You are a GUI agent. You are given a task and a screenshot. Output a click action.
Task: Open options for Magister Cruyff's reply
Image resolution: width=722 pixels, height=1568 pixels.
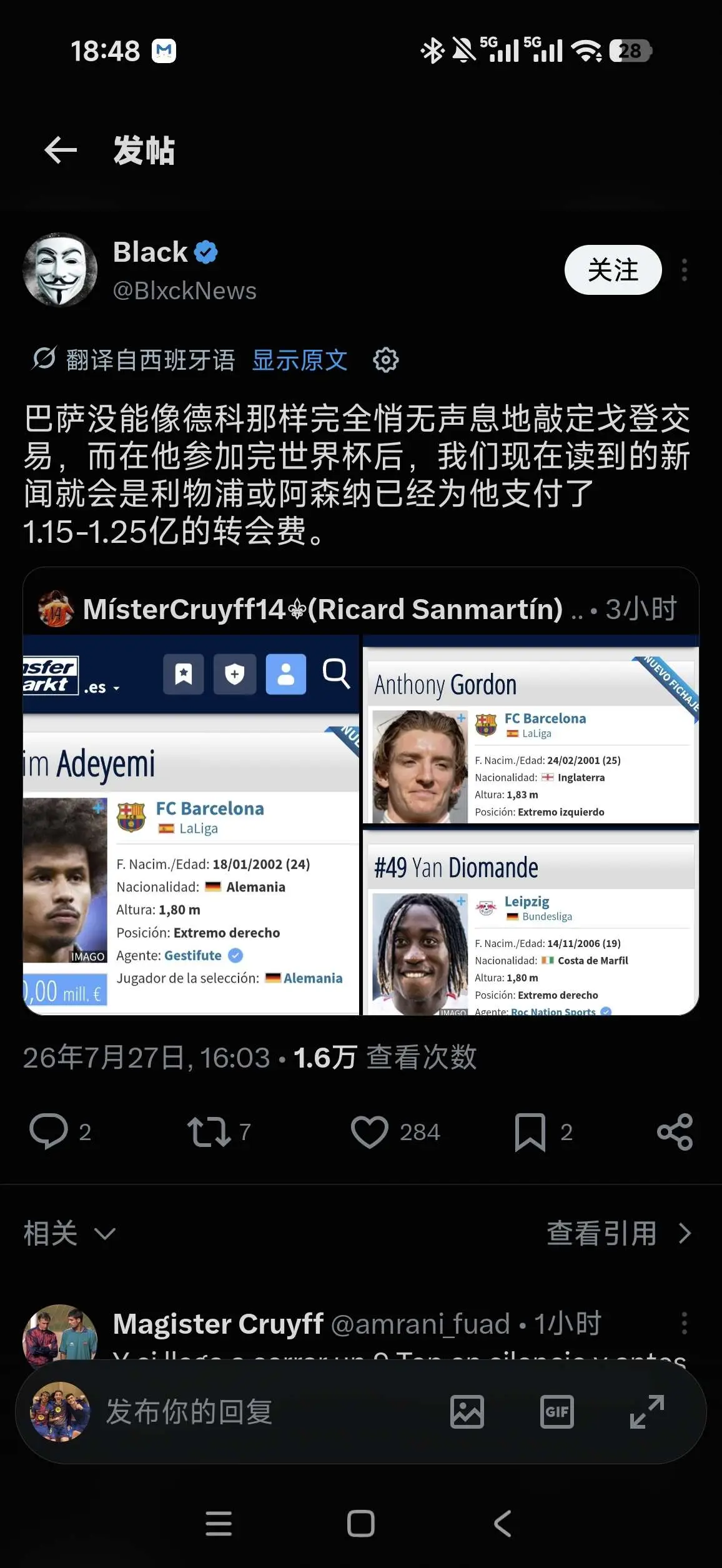(x=685, y=1323)
